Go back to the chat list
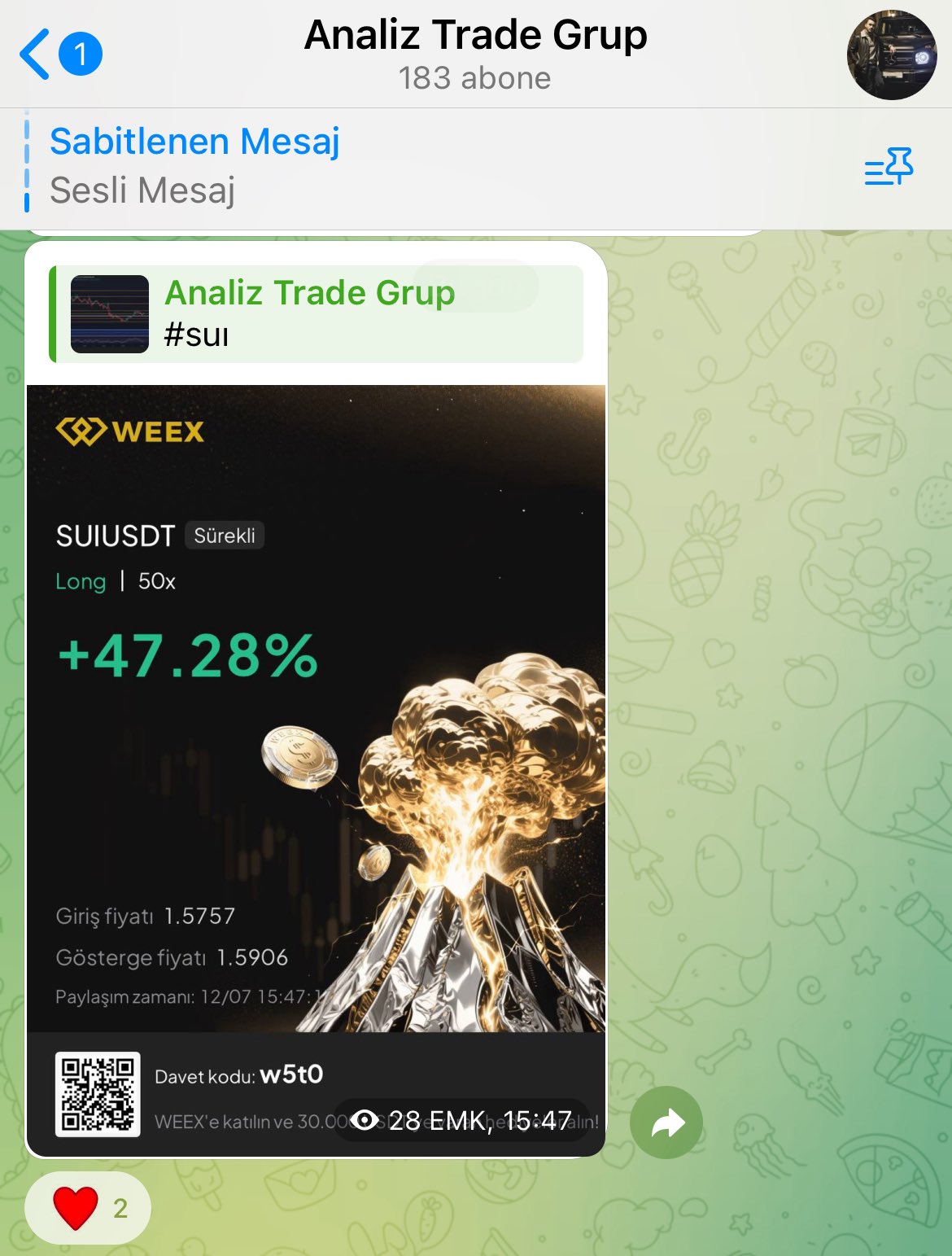Image resolution: width=952 pixels, height=1256 pixels. coord(59,55)
